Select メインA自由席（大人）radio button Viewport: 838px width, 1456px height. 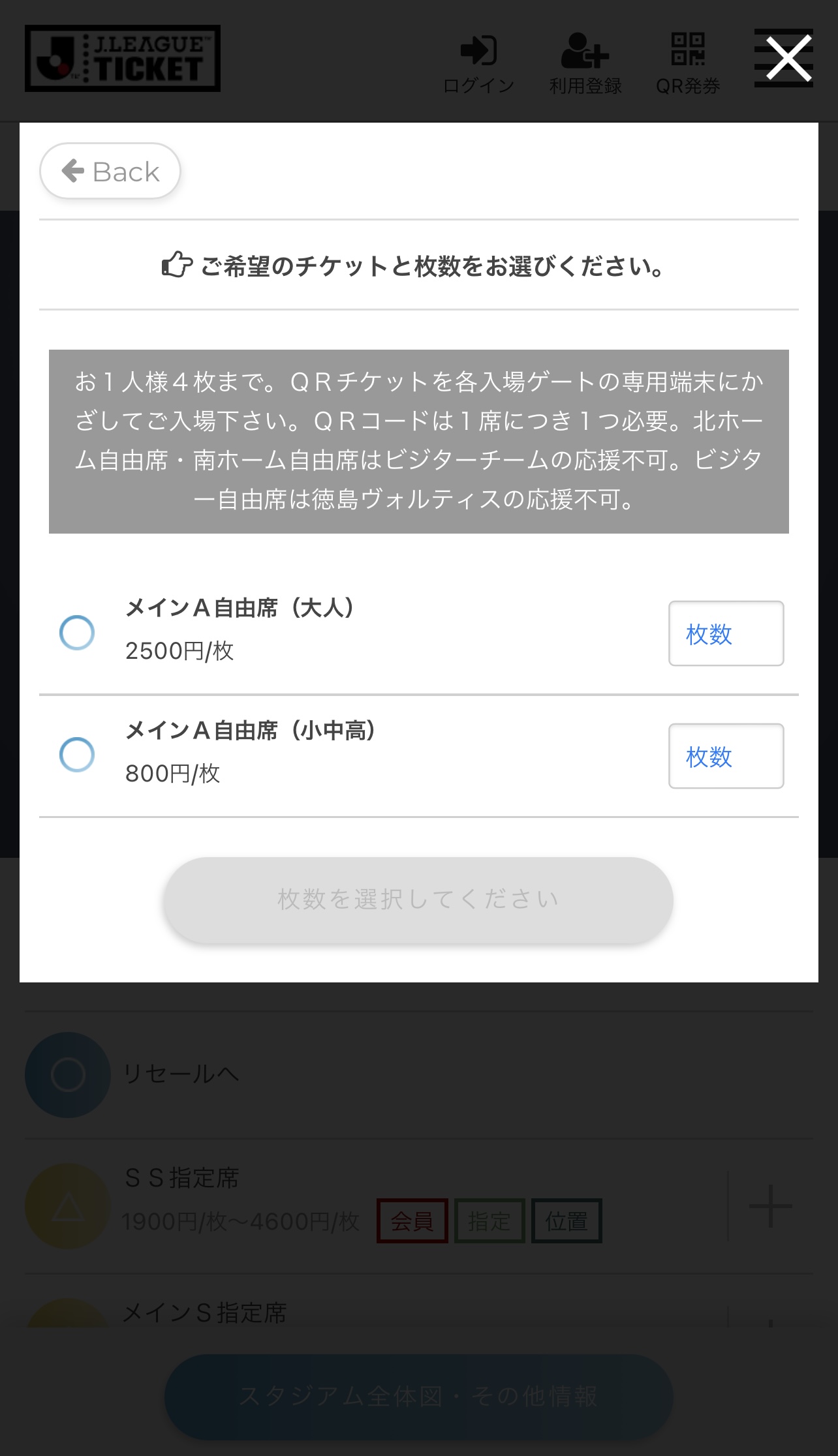[77, 632]
